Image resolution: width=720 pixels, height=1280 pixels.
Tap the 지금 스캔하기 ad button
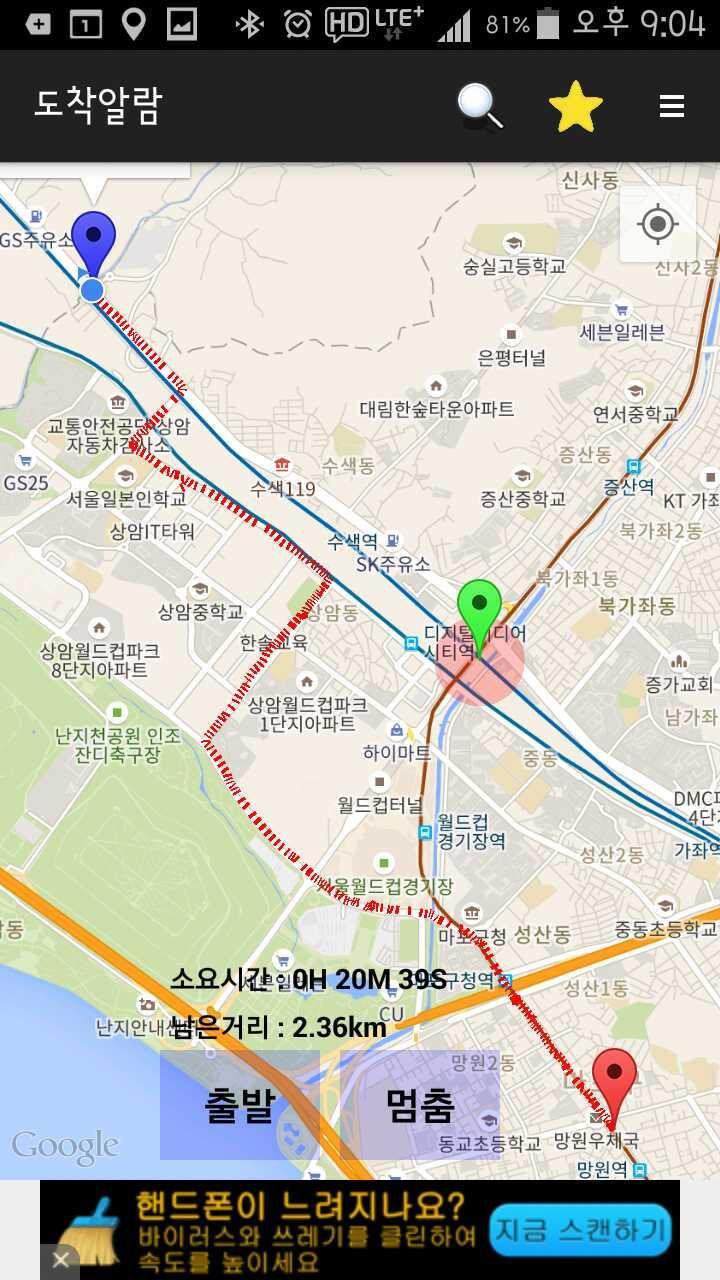580,1229
